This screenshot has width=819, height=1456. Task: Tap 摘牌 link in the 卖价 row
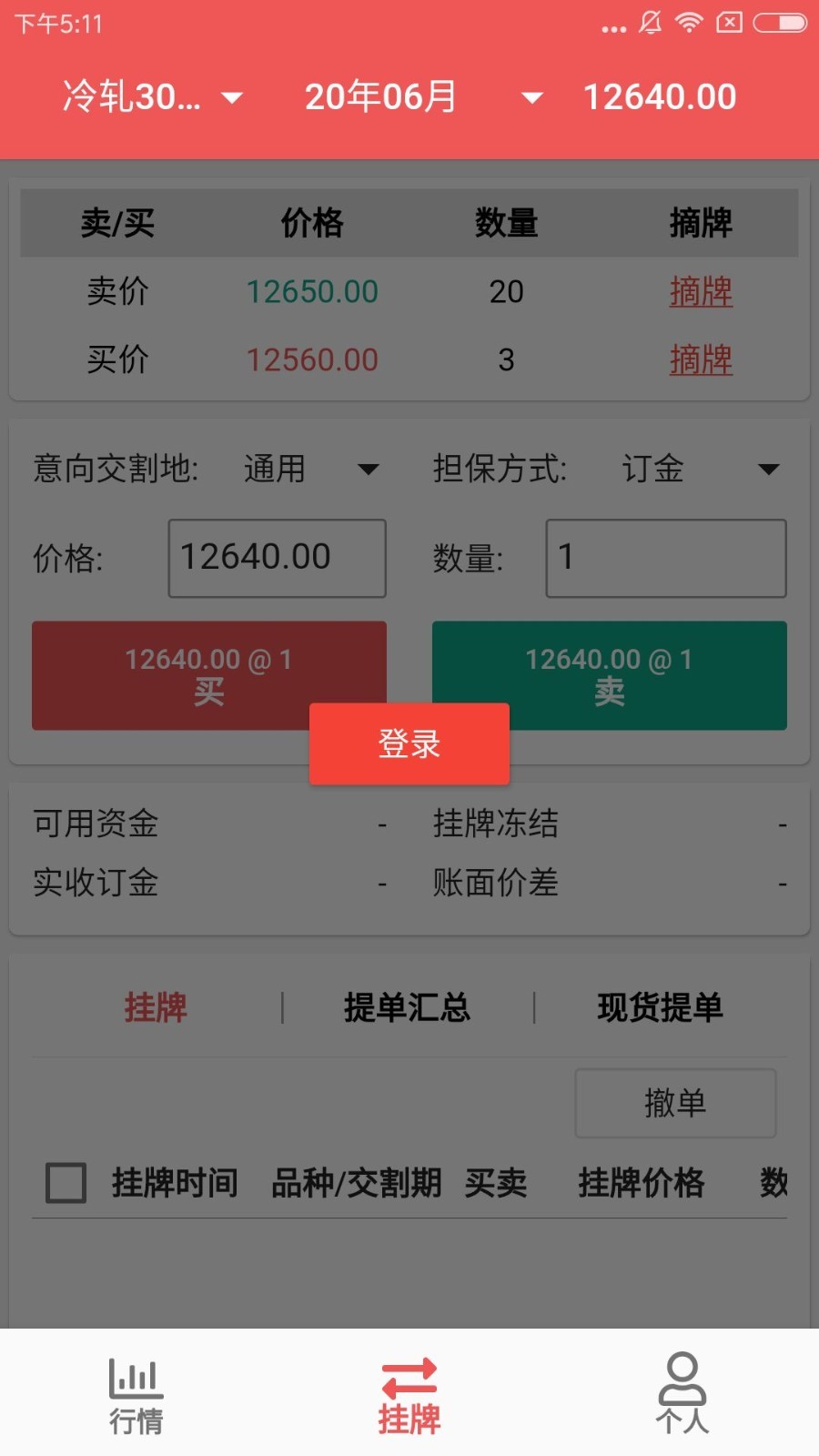pos(701,292)
